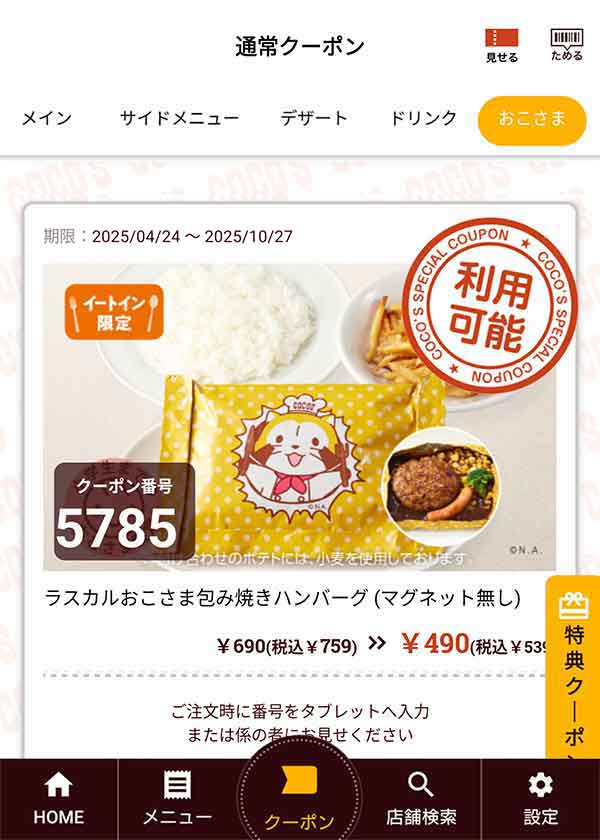Tap the クーポン bottom navigation item

299,798
